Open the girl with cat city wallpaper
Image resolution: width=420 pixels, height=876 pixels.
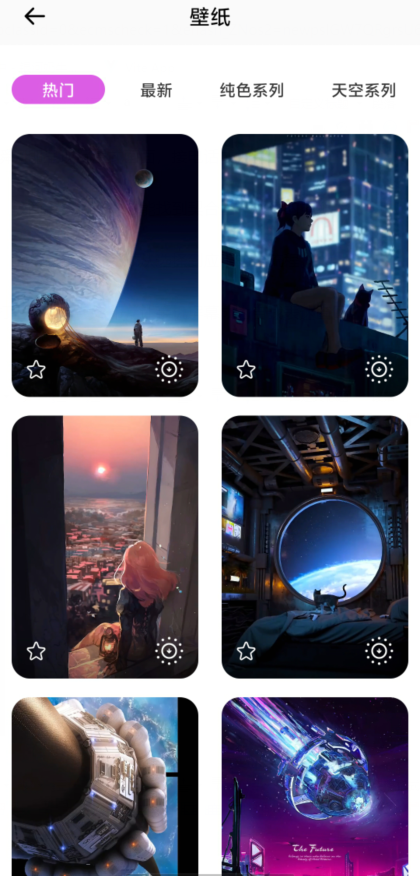coord(315,265)
